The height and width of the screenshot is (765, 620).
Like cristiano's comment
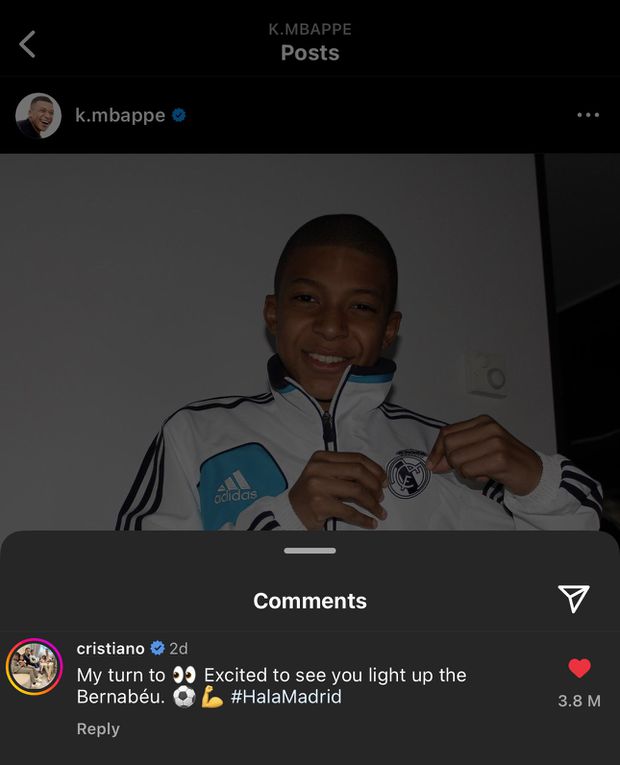[x=579, y=669]
